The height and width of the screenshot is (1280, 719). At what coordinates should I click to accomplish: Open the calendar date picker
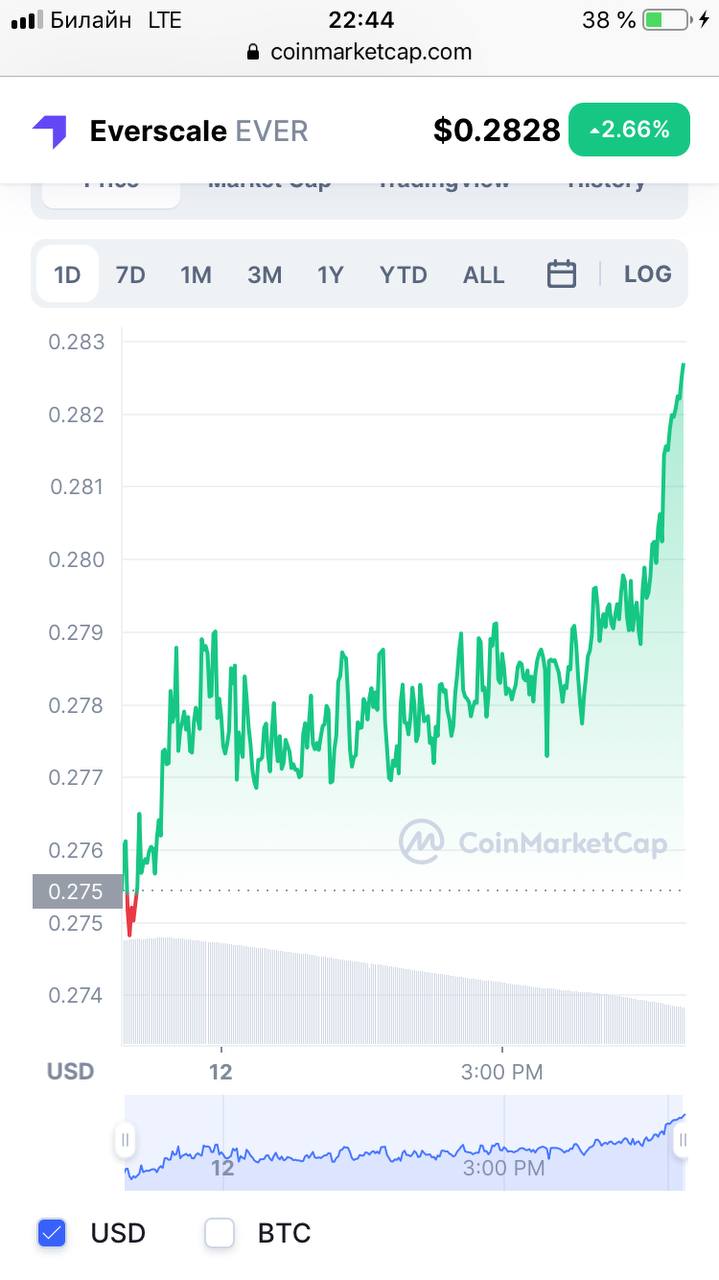click(x=561, y=274)
